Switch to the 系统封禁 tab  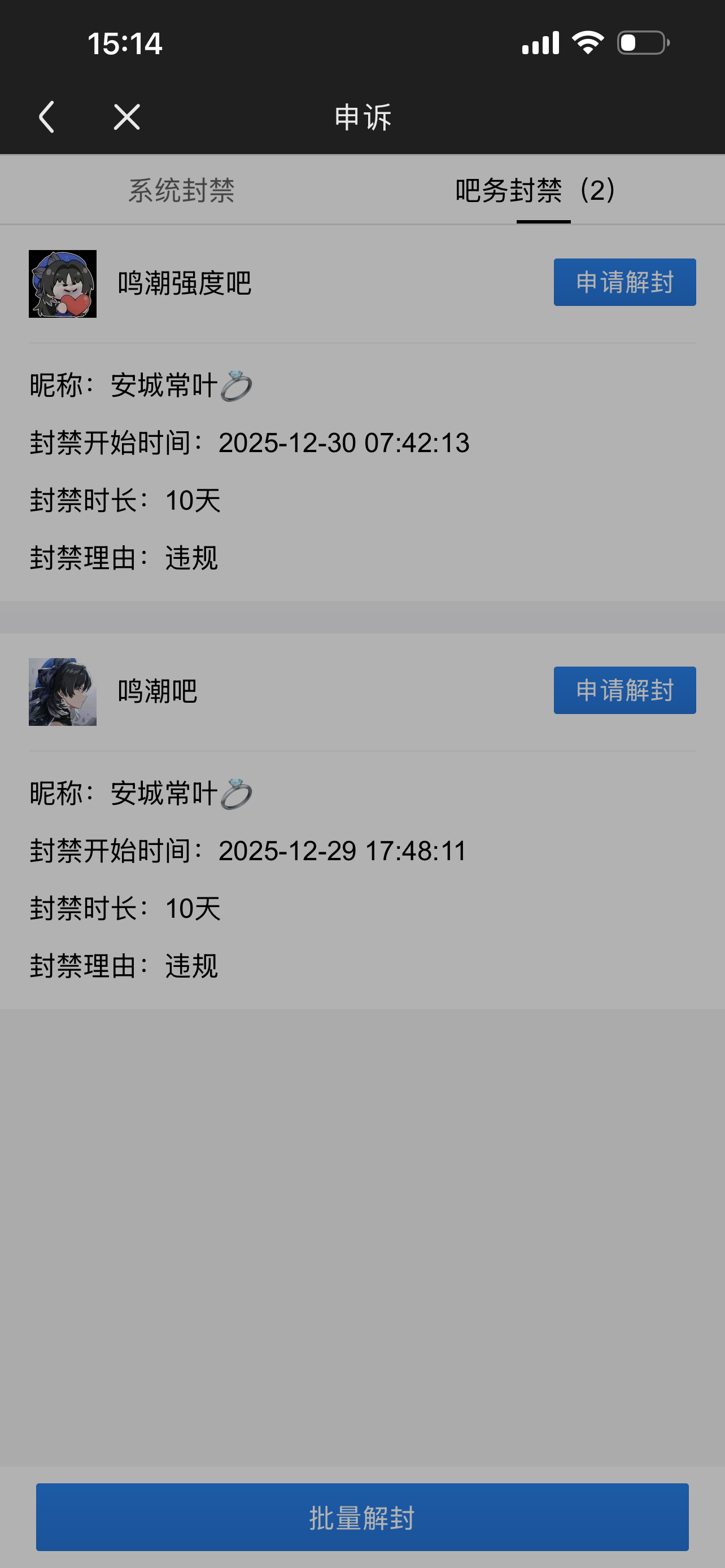(181, 191)
